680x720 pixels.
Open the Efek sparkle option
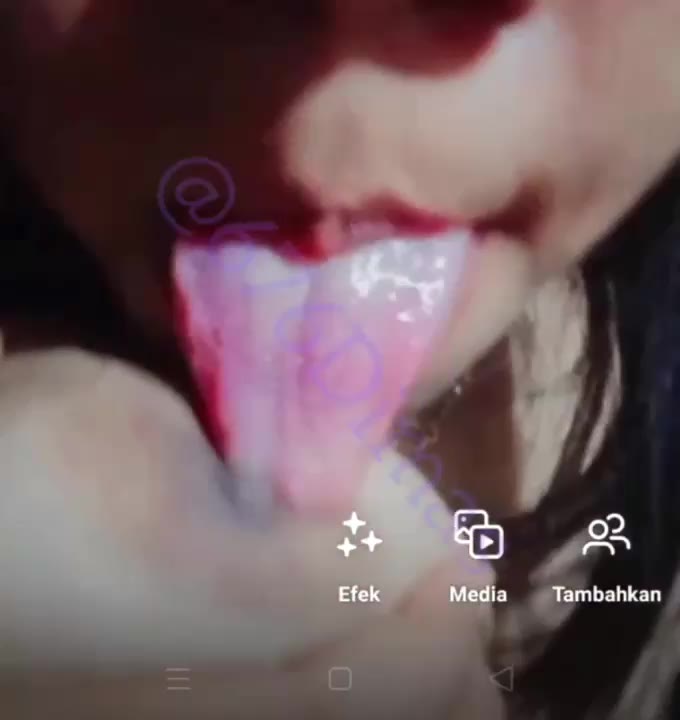click(359, 555)
